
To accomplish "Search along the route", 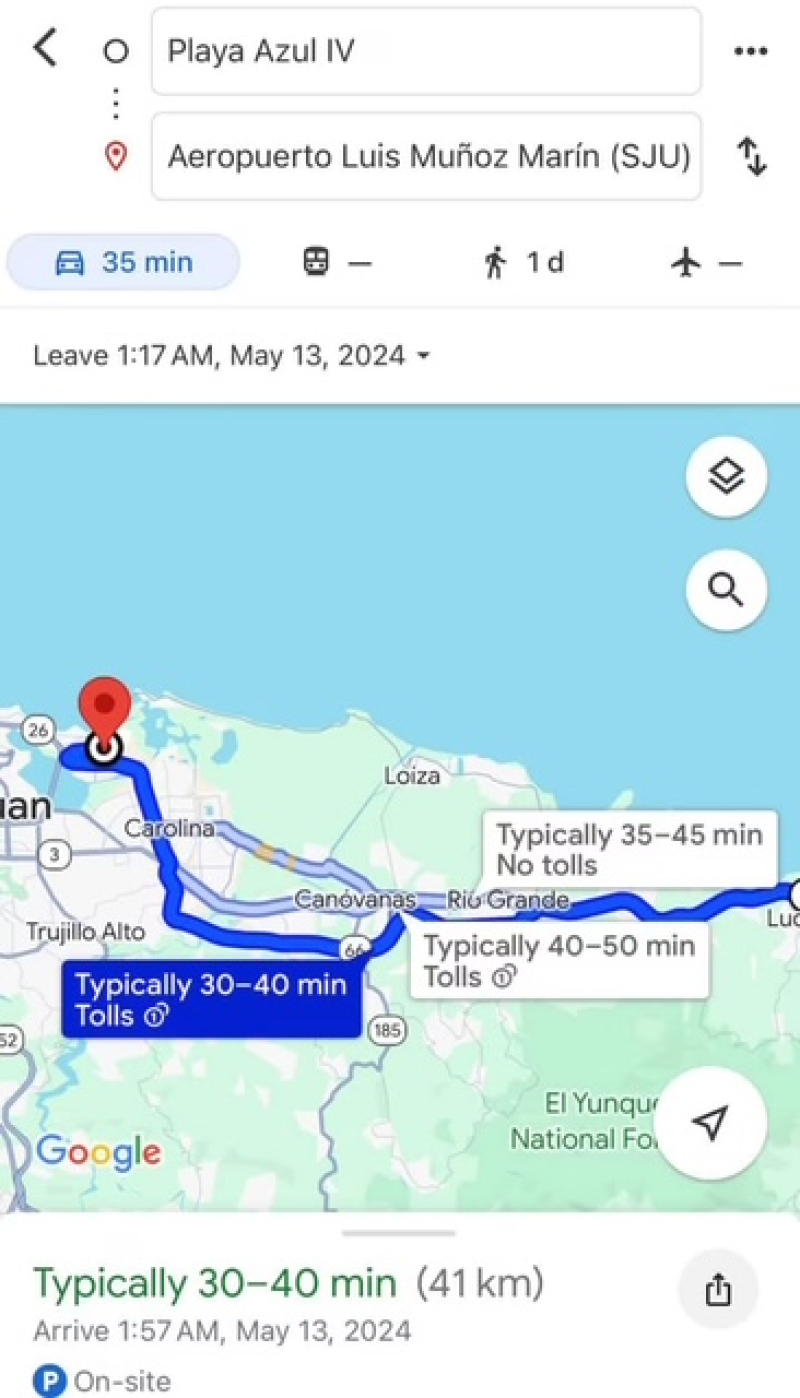I will 726,590.
